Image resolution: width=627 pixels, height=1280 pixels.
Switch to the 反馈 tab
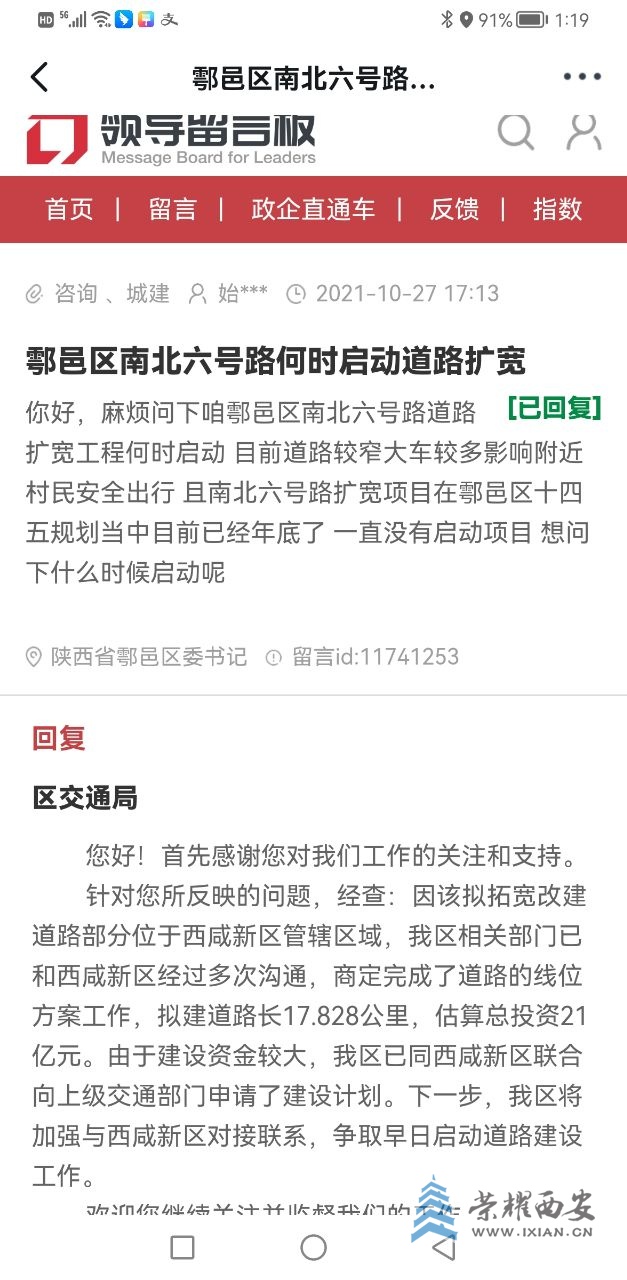tap(454, 209)
